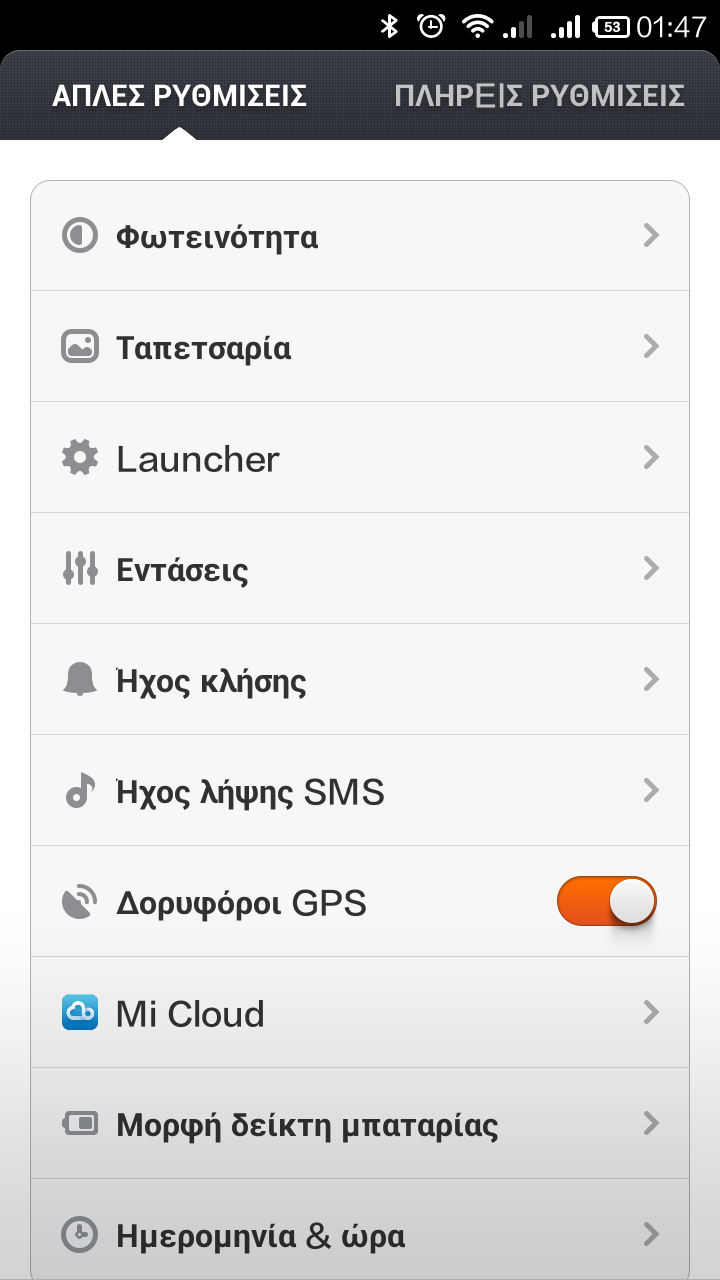This screenshot has height=1280, width=720.
Task: Open Μορφή δείκτη μπαταρίας
Action: (360, 1125)
